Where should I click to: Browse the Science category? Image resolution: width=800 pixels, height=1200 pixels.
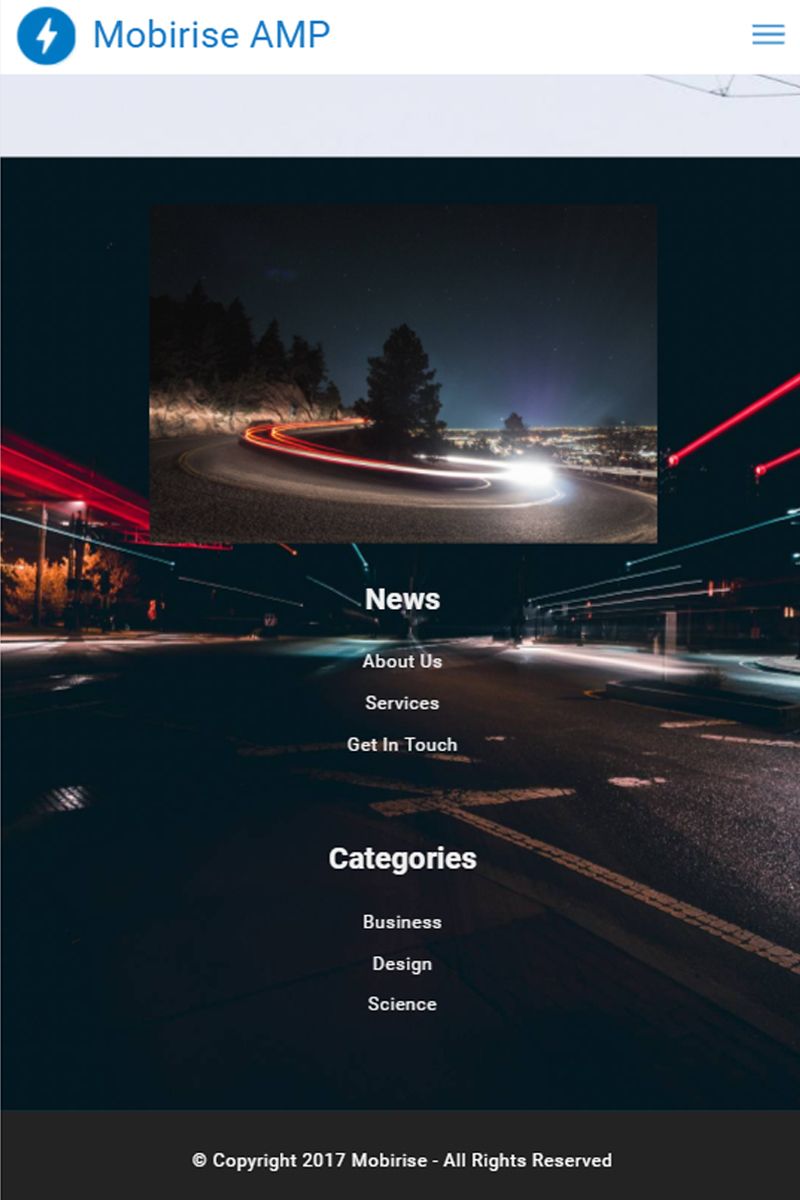pos(402,1004)
